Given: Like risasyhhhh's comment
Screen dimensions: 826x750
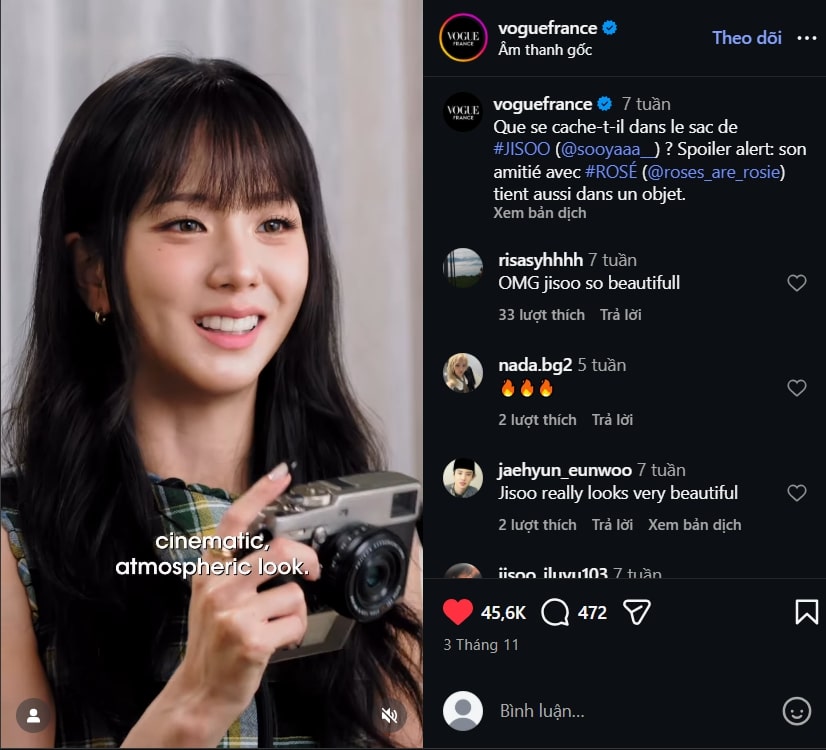Looking at the screenshot, I should coord(796,283).
